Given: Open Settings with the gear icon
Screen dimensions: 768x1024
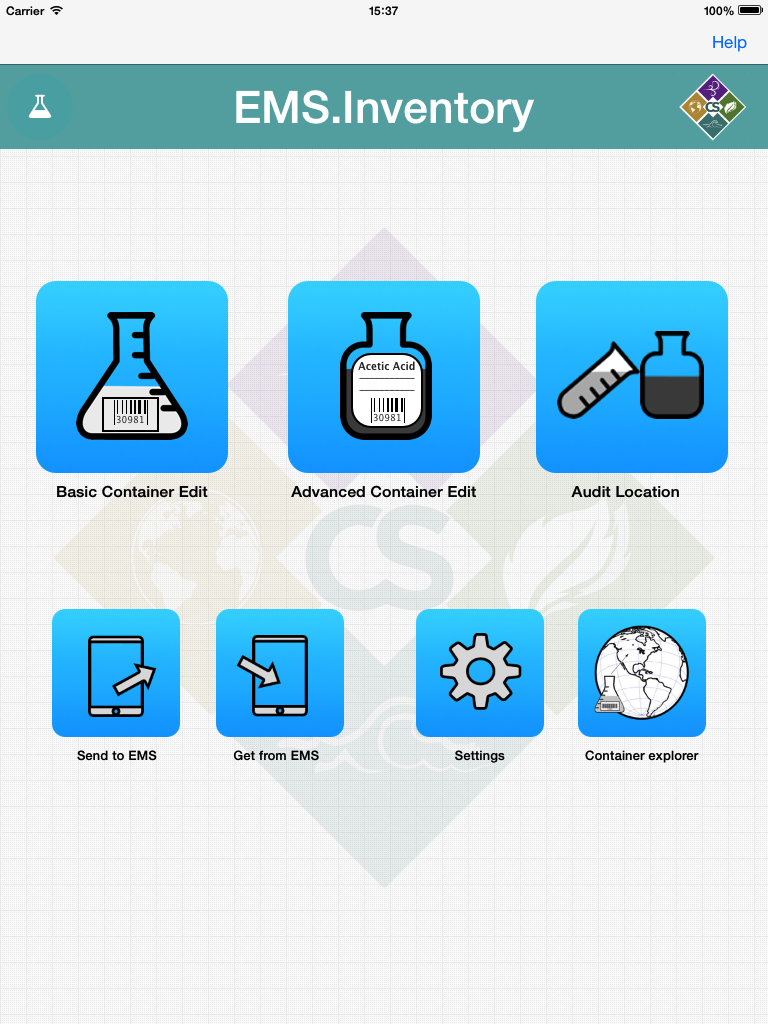Looking at the screenshot, I should point(480,673).
